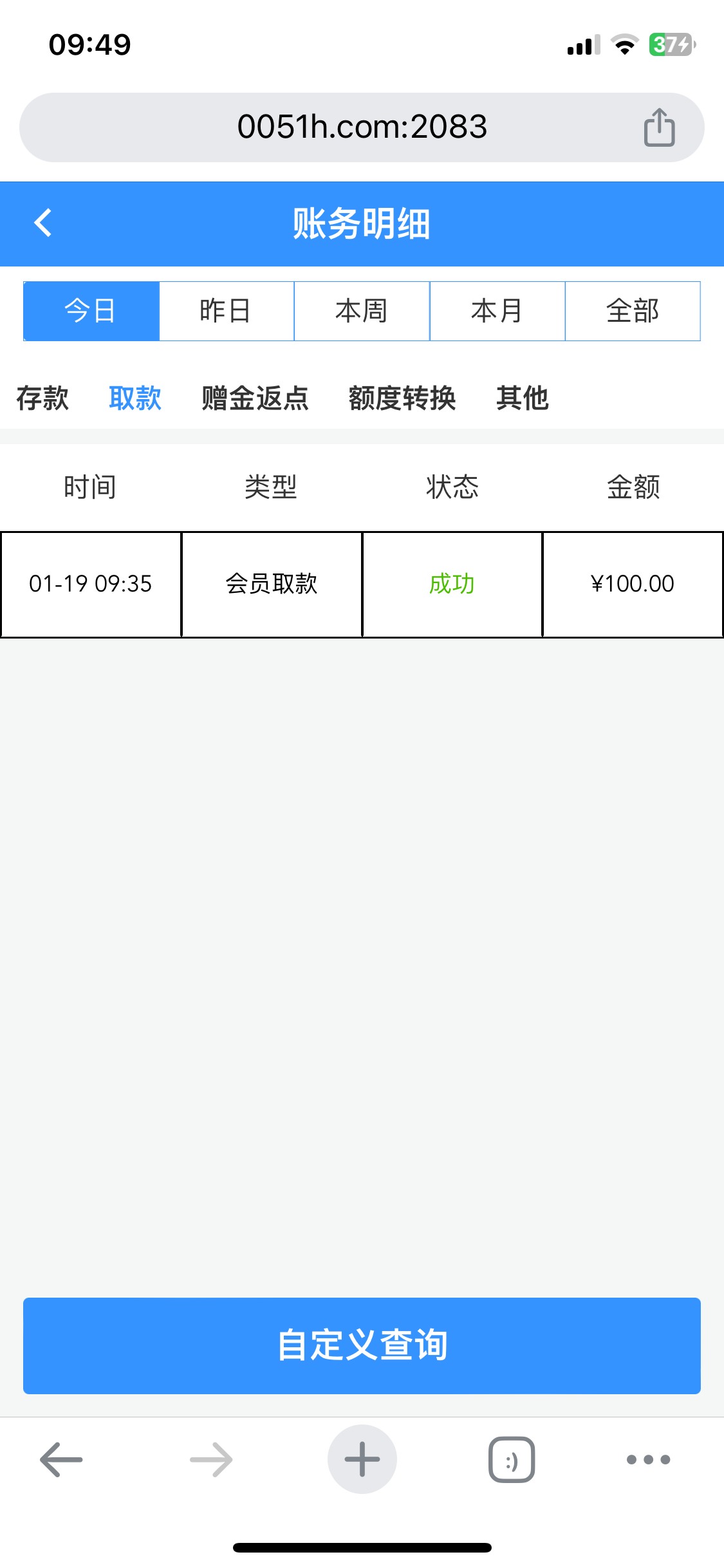Show records for 本周
Screen dimensions: 724x1568
point(362,311)
